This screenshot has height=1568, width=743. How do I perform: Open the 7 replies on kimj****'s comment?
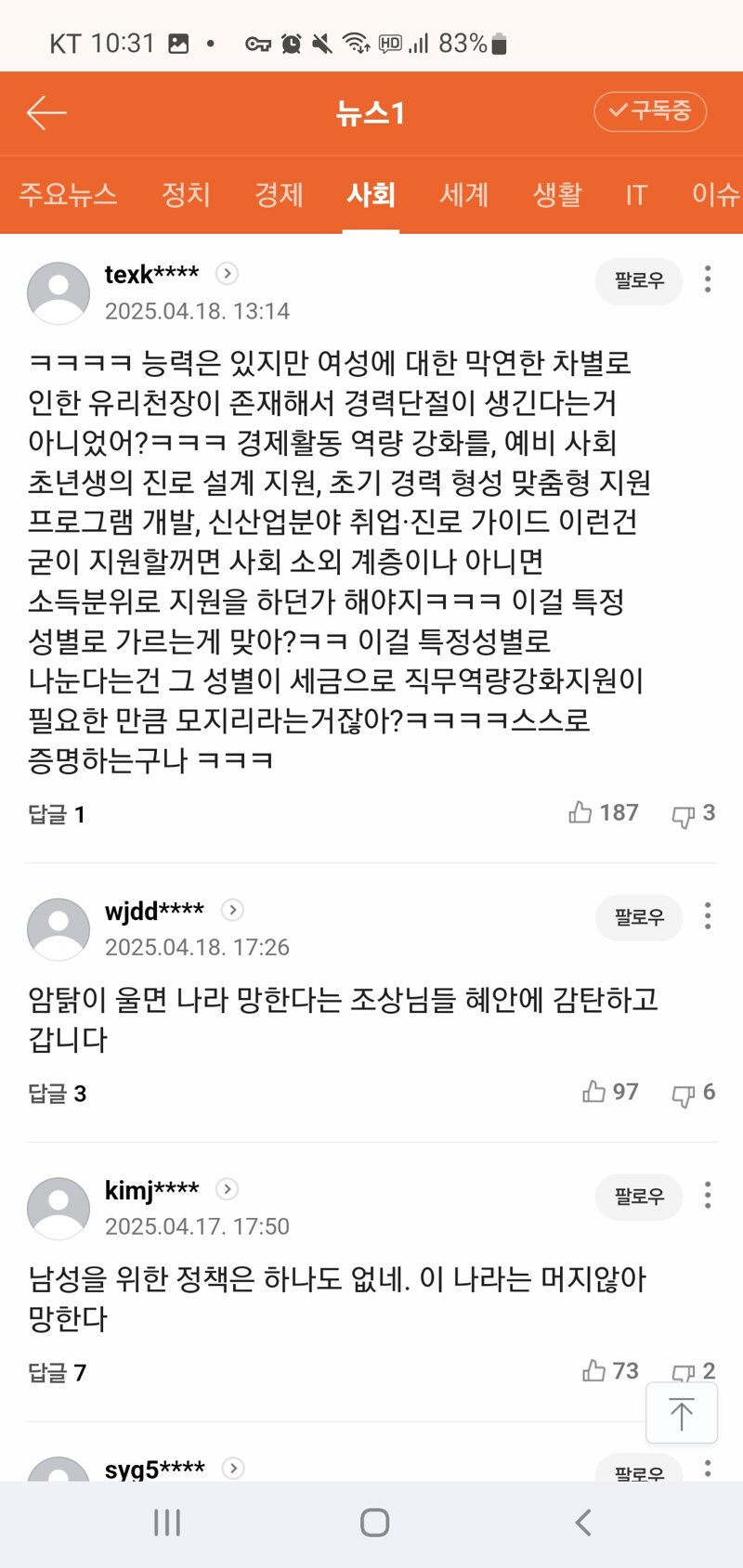coord(57,1372)
